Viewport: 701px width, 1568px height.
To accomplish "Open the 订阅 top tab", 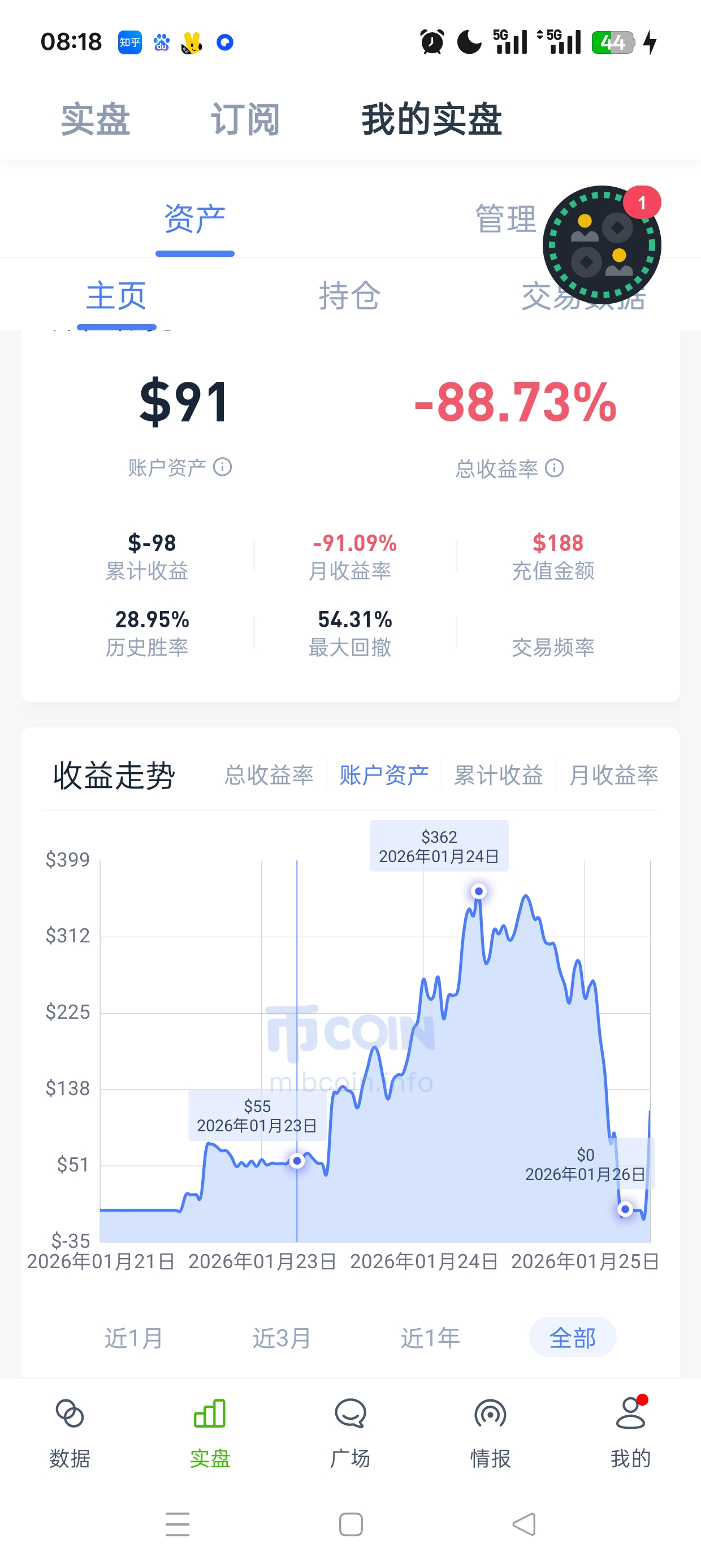I will [x=245, y=119].
